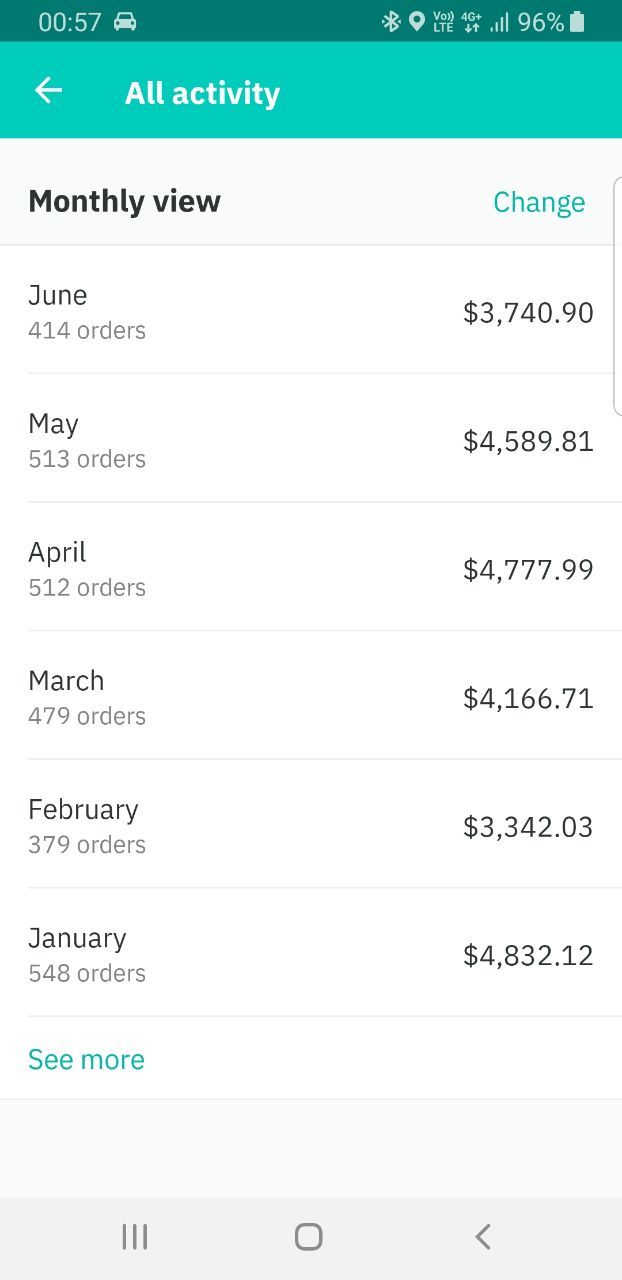The width and height of the screenshot is (622, 1280).
Task: Tap See more to load earlier months
Action: point(86,1059)
